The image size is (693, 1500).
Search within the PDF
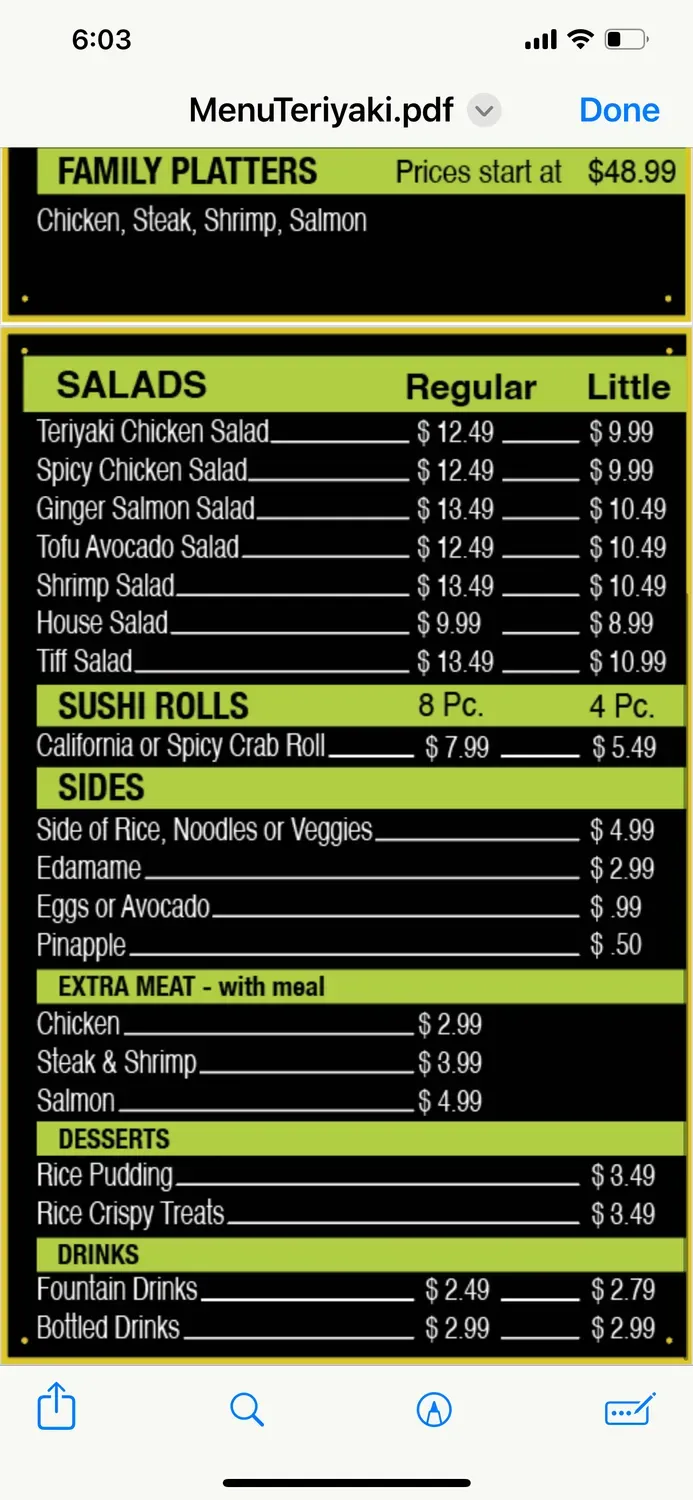click(x=246, y=1410)
